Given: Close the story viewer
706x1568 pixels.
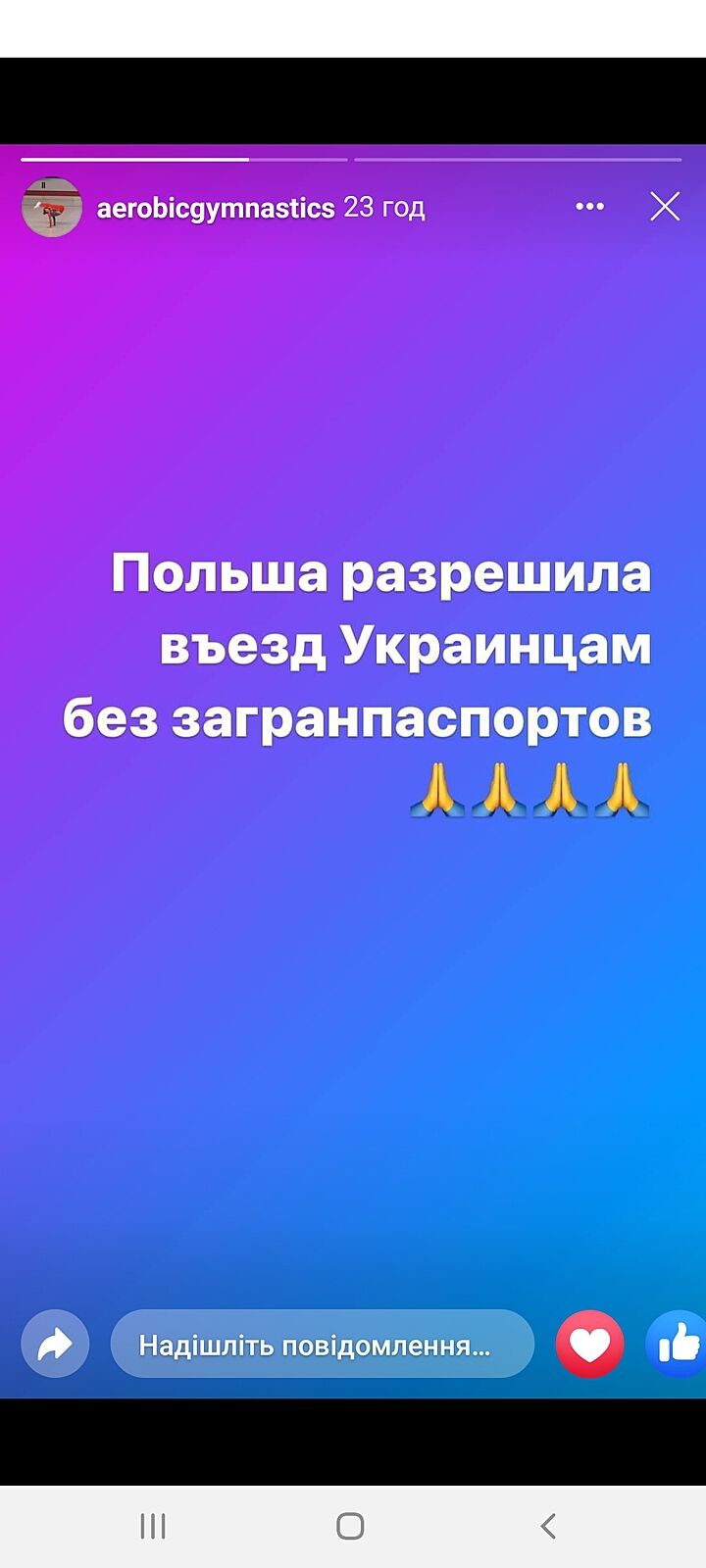Looking at the screenshot, I should (x=665, y=207).
